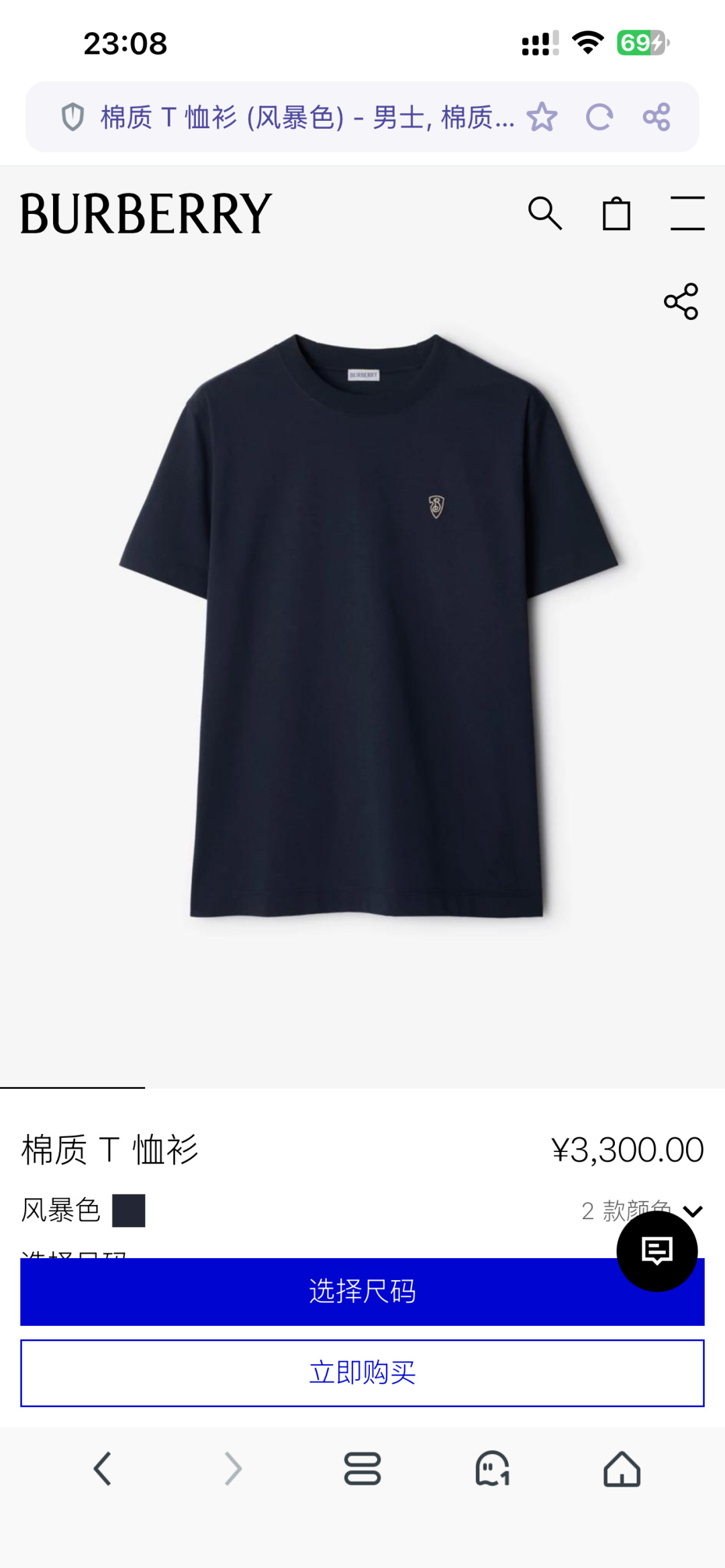The height and width of the screenshot is (1568, 725).
Task: Go back to the previous page
Action: coord(102,1469)
